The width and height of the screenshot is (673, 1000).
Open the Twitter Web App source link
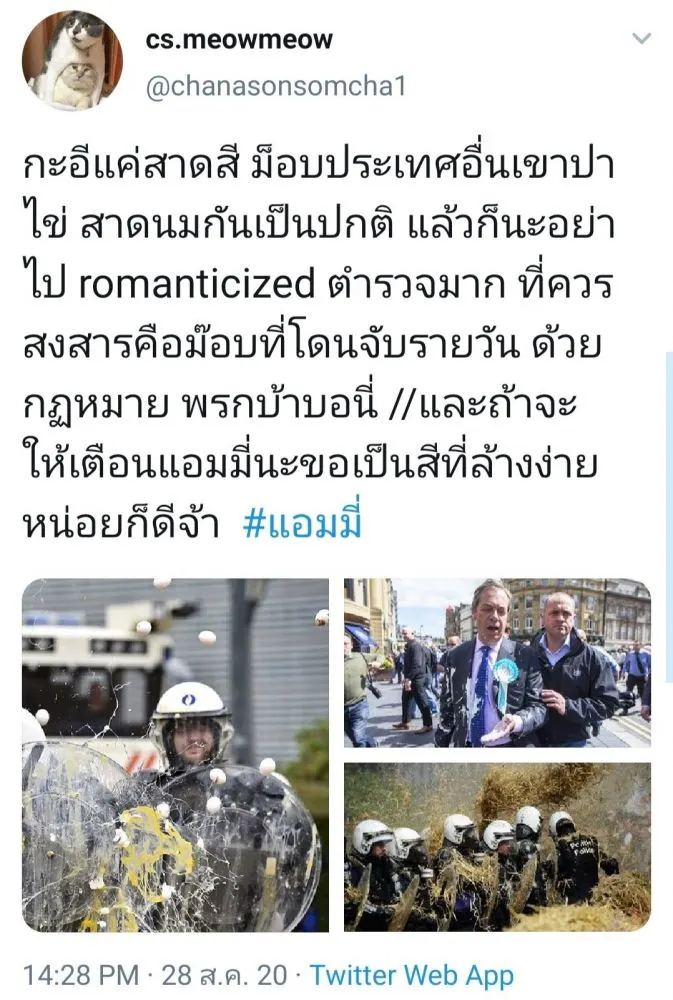pyautogui.click(x=411, y=975)
